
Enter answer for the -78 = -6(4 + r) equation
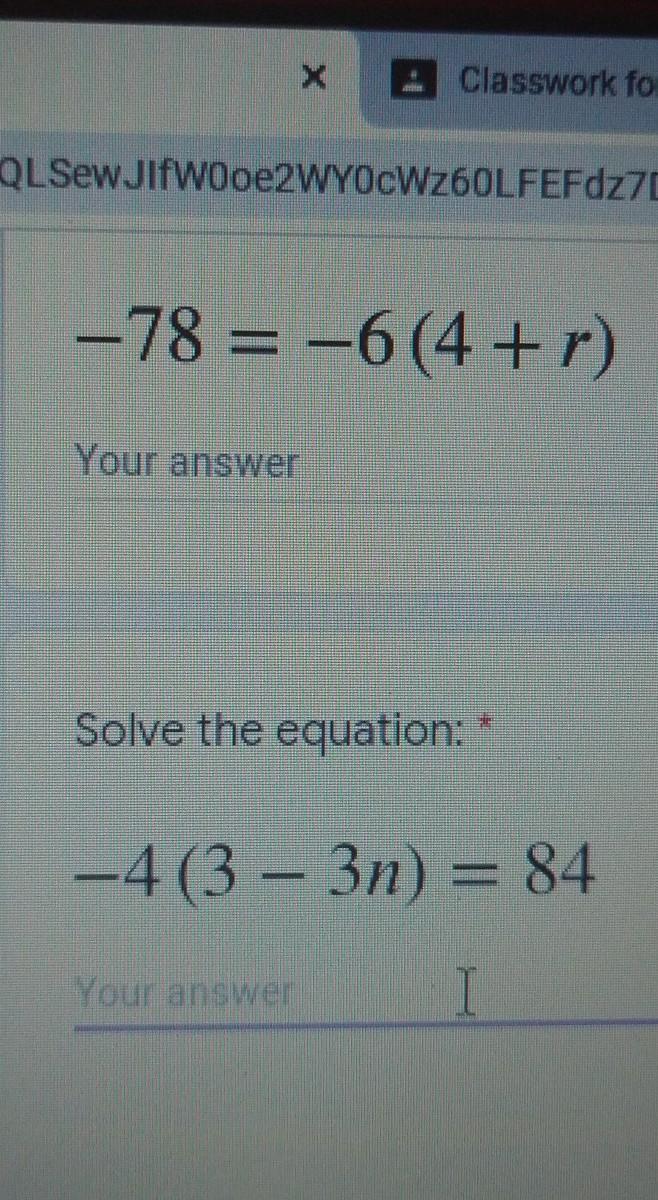360,465
